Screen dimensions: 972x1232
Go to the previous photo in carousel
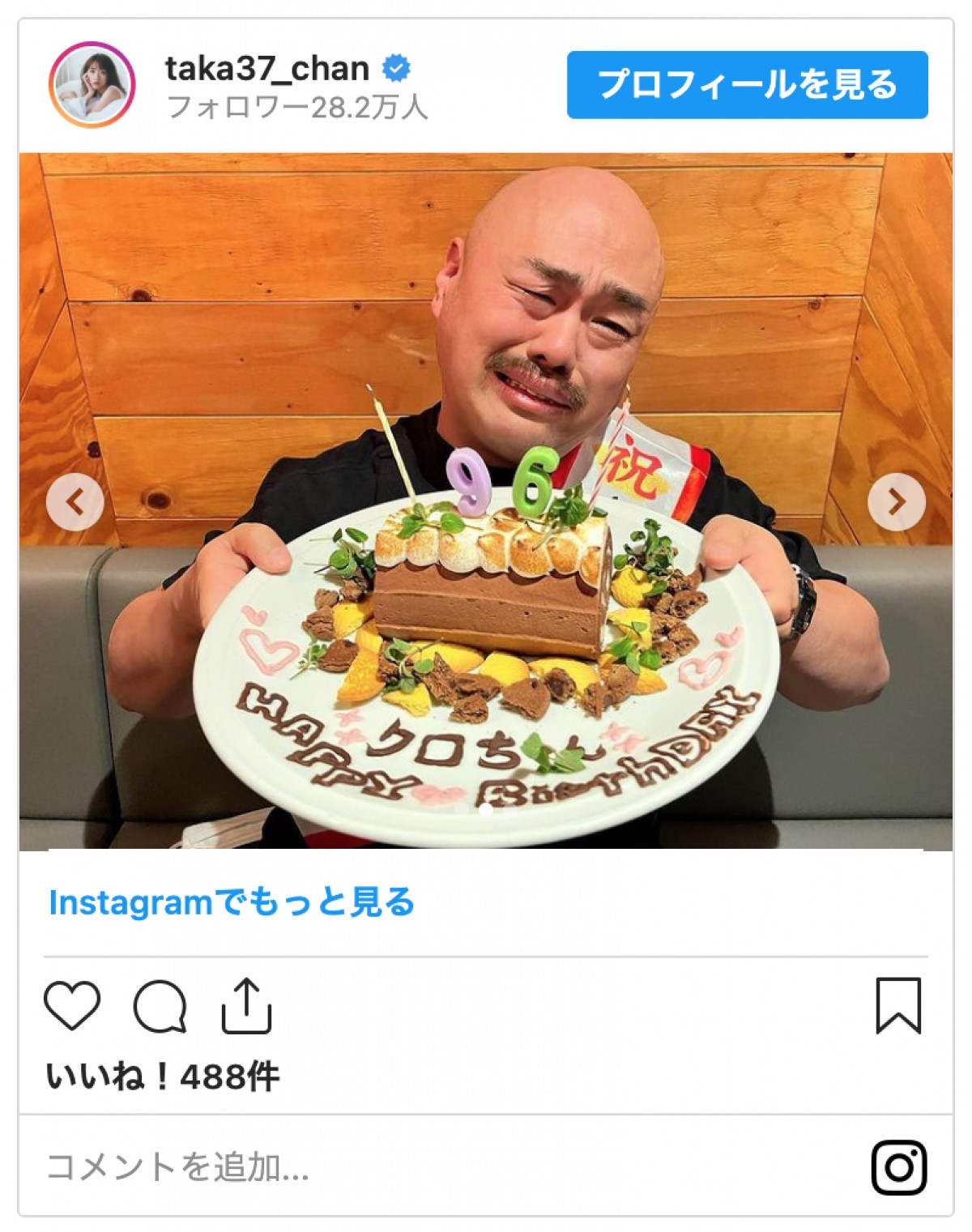[75, 502]
